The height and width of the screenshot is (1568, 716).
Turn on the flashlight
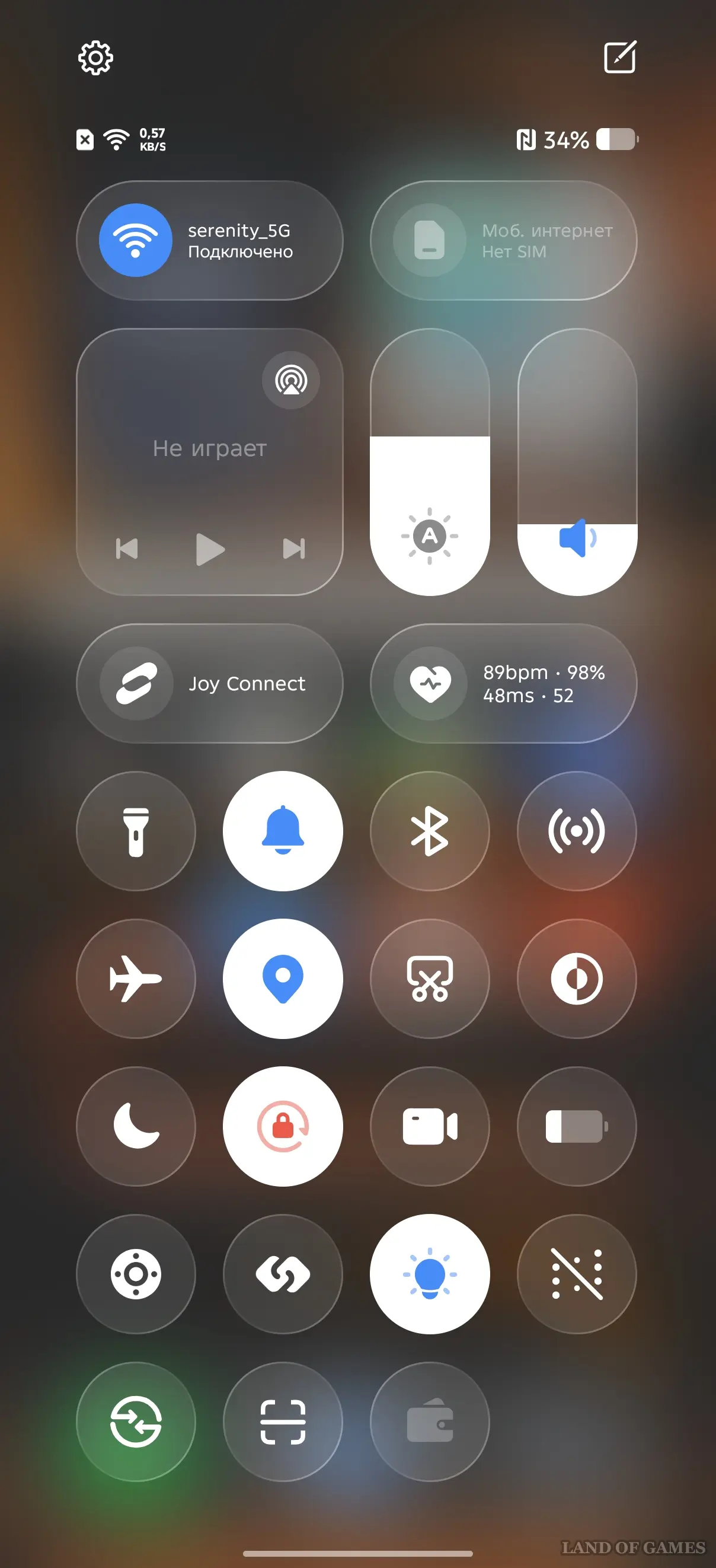tap(136, 831)
